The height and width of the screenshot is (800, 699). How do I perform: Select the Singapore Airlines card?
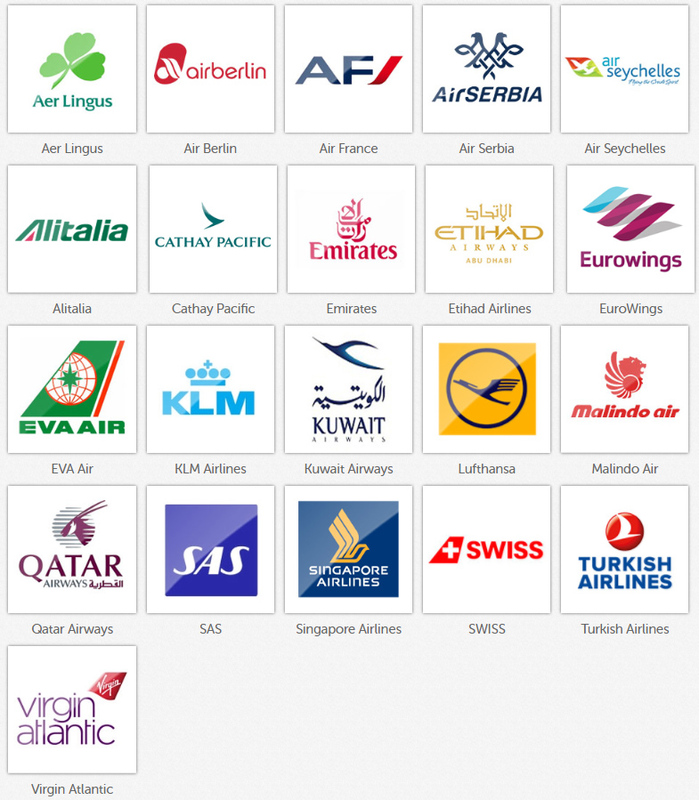[x=348, y=549]
